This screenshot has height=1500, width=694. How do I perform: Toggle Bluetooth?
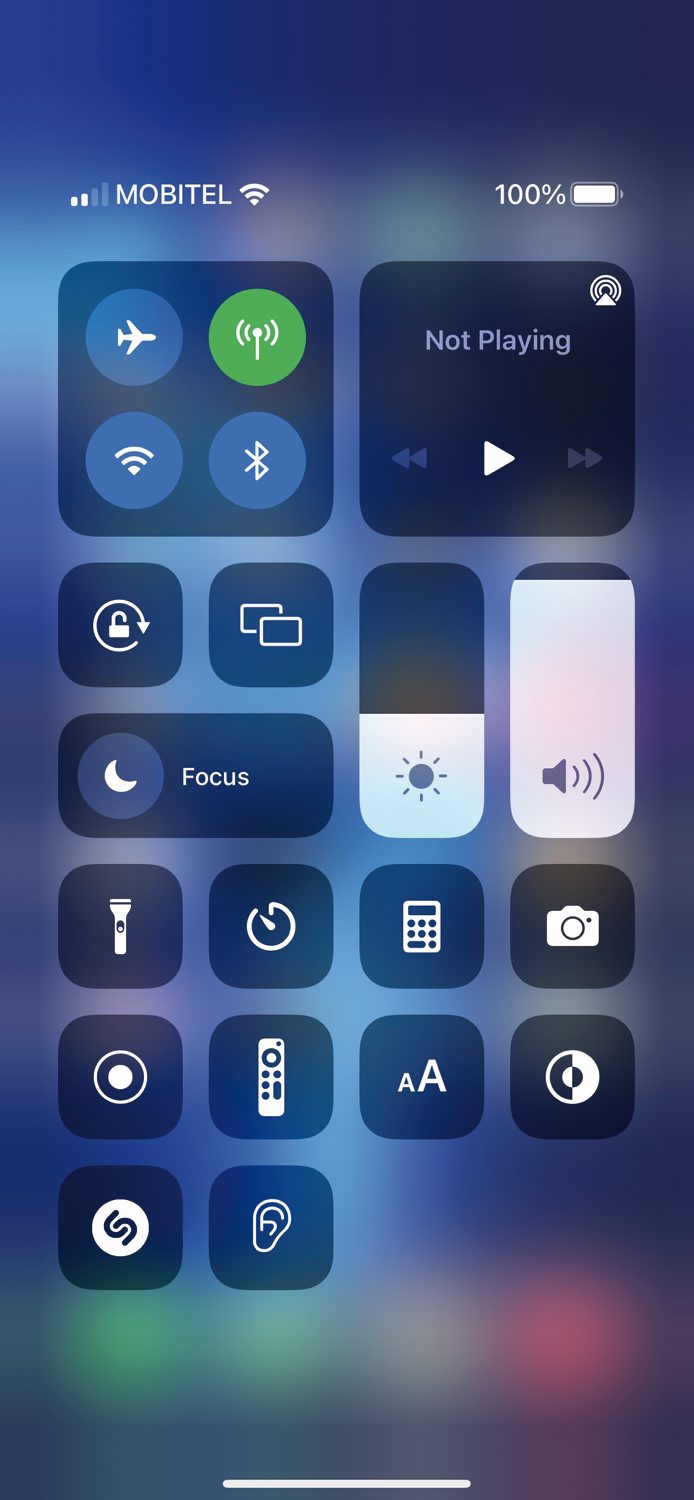[257, 461]
